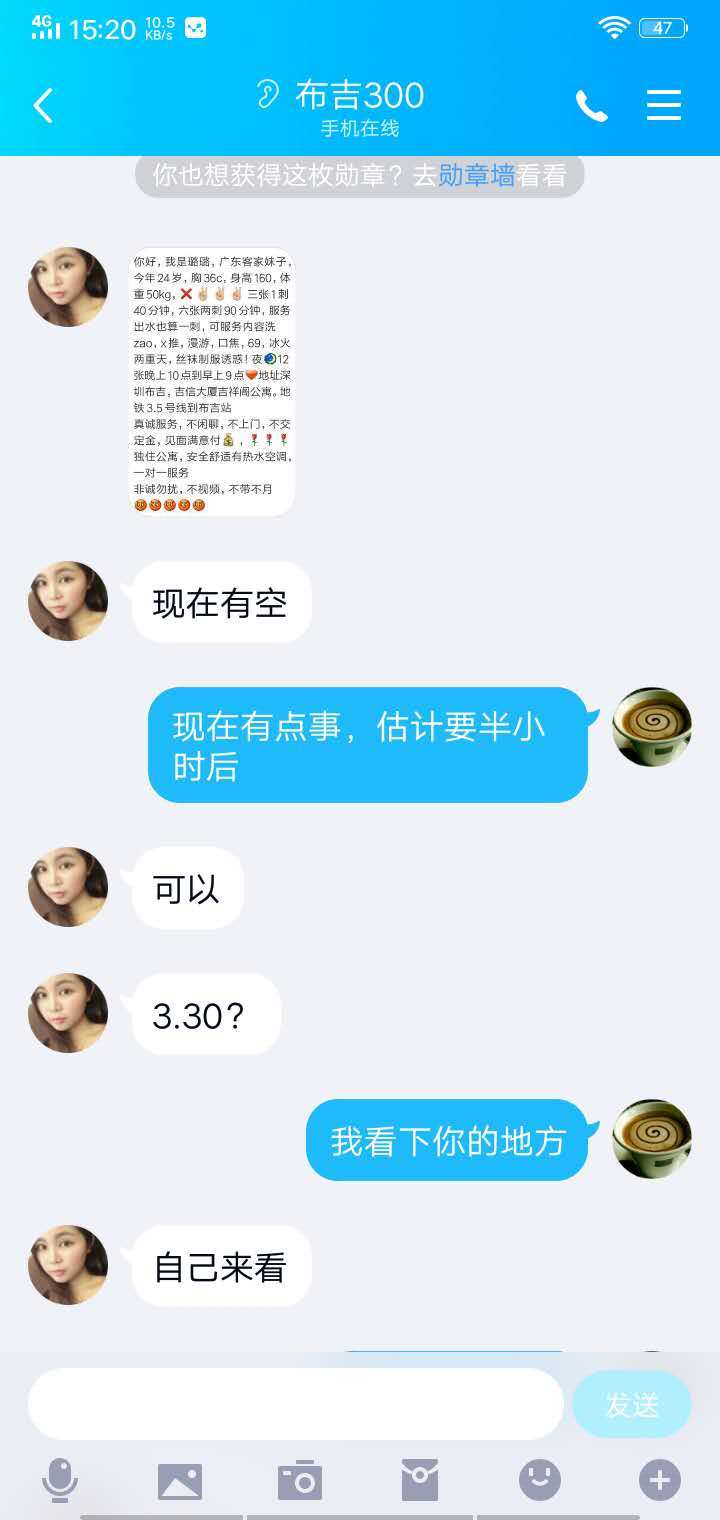View the avatar beside the 现在有空 message
Image resolution: width=720 pixels, height=1520 pixels.
tap(68, 601)
